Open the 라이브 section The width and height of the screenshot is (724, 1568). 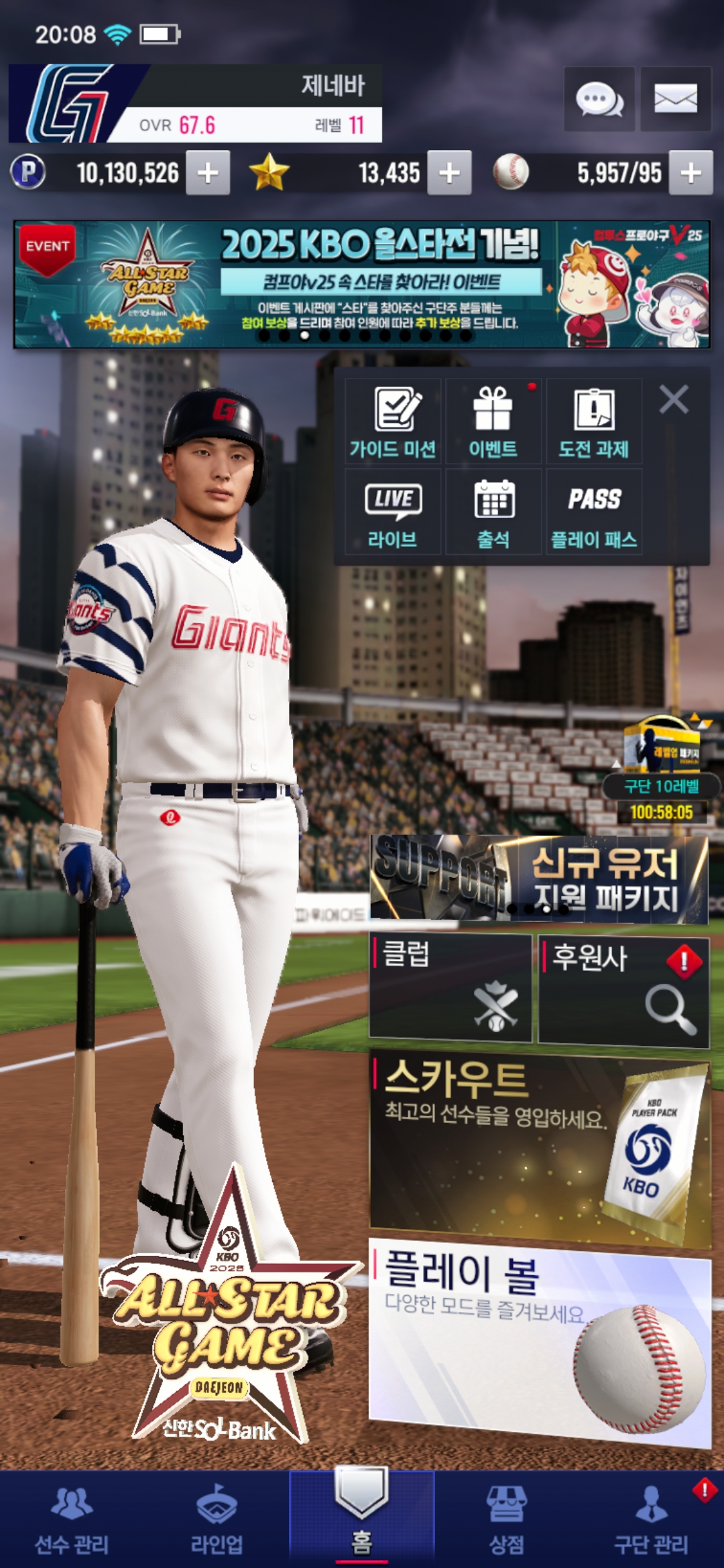coord(393,513)
